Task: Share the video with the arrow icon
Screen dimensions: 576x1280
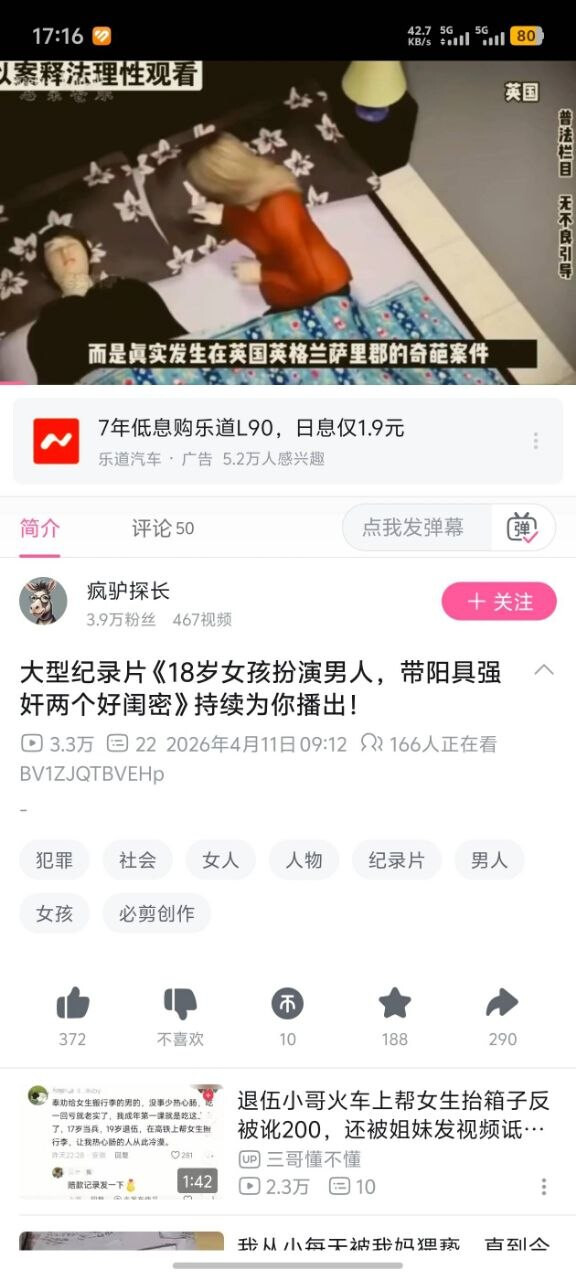Action: [502, 1003]
